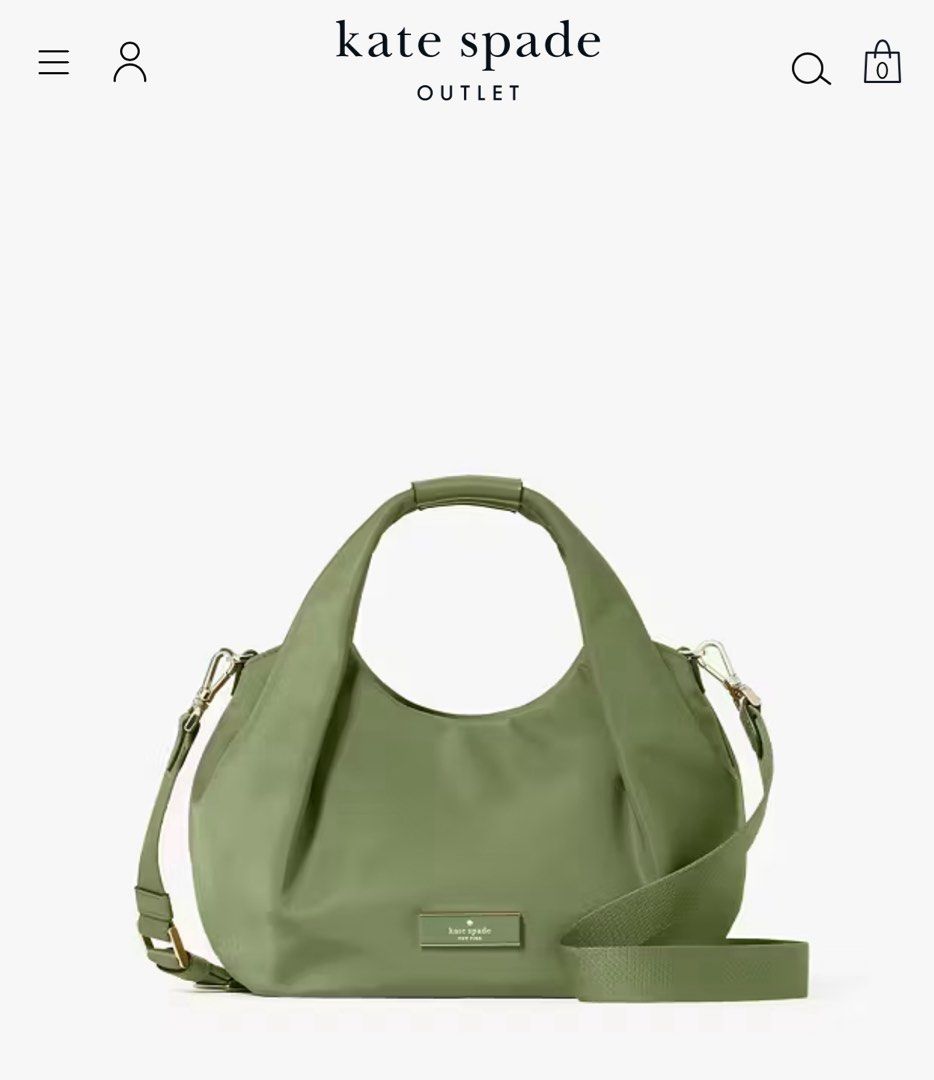934x1080 pixels.
Task: Click the cart badge showing zero items
Action: (881, 69)
